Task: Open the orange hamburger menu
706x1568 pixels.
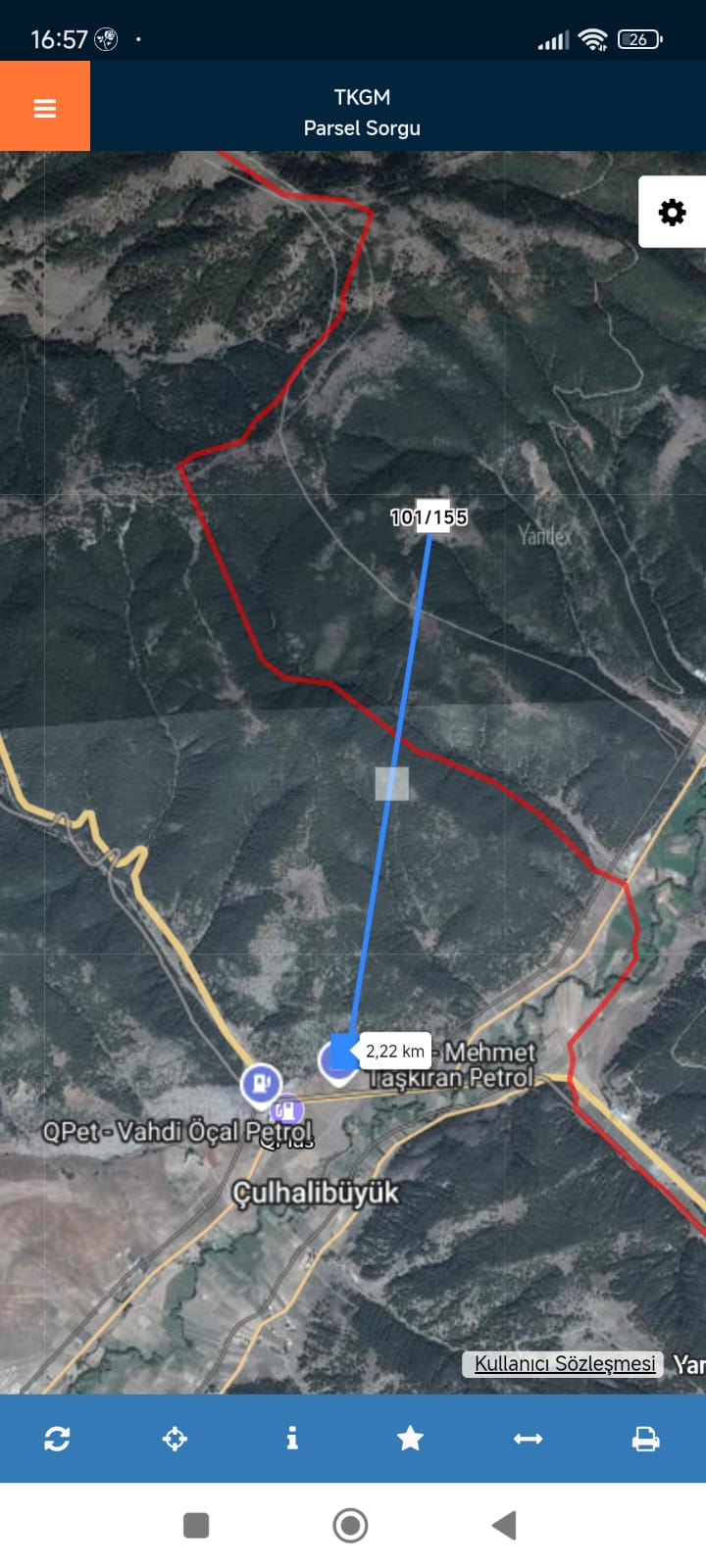Action: [x=45, y=107]
